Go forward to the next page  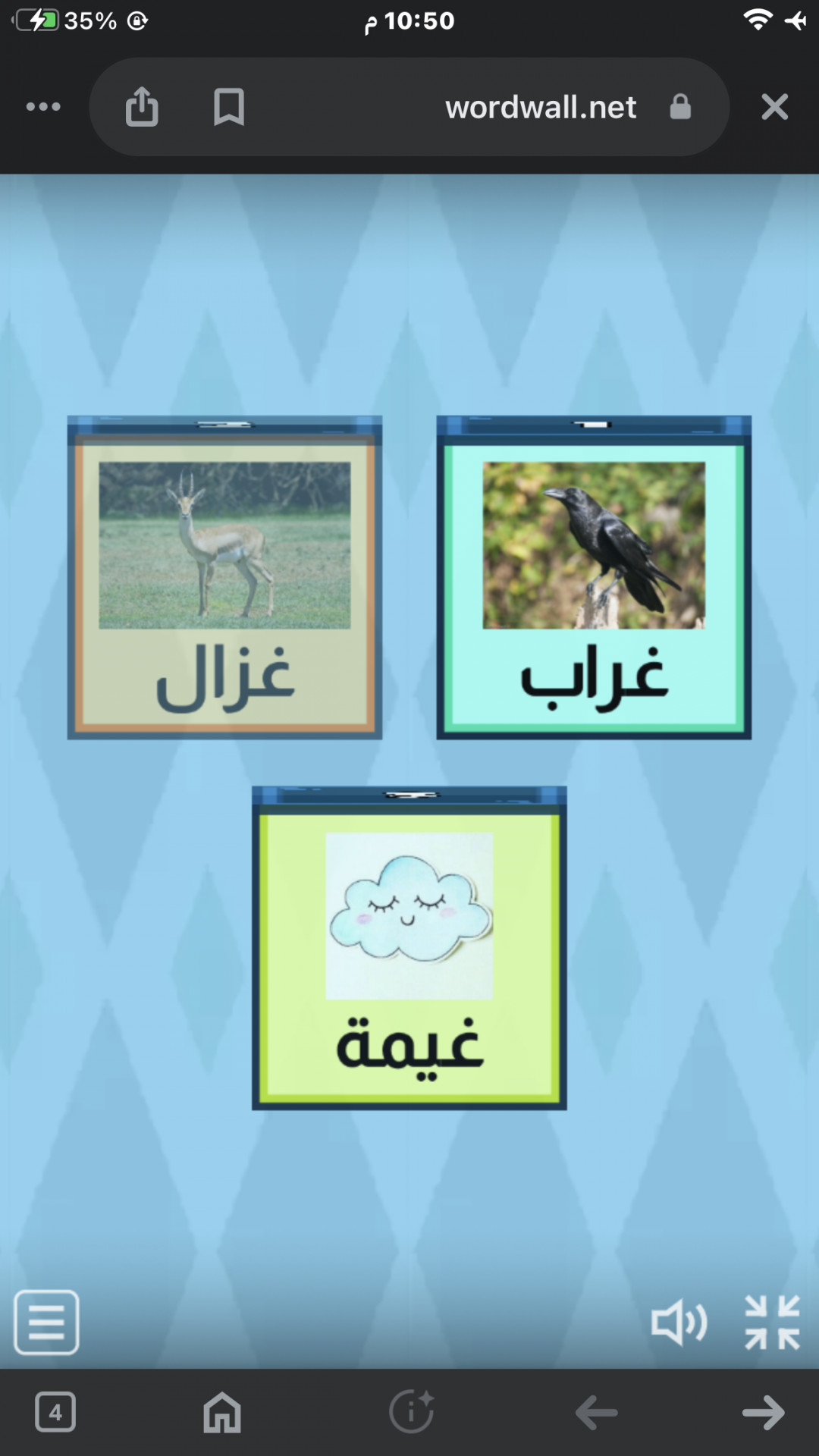coord(763,1412)
